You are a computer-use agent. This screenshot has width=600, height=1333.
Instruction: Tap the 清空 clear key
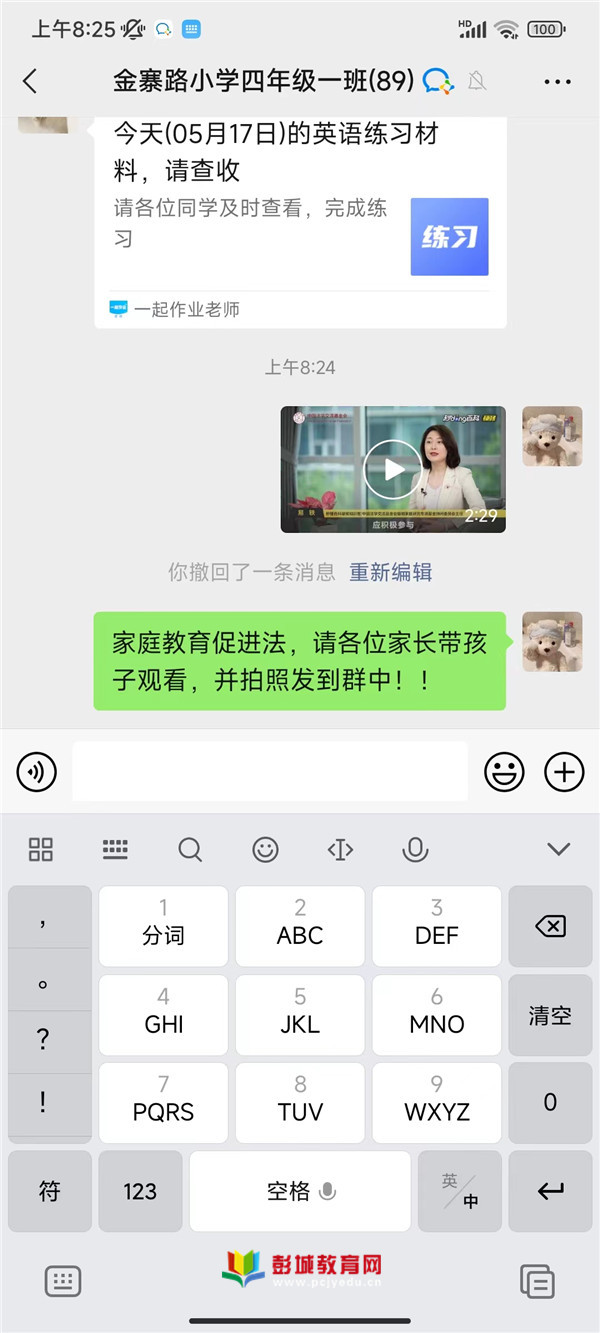coord(550,1015)
